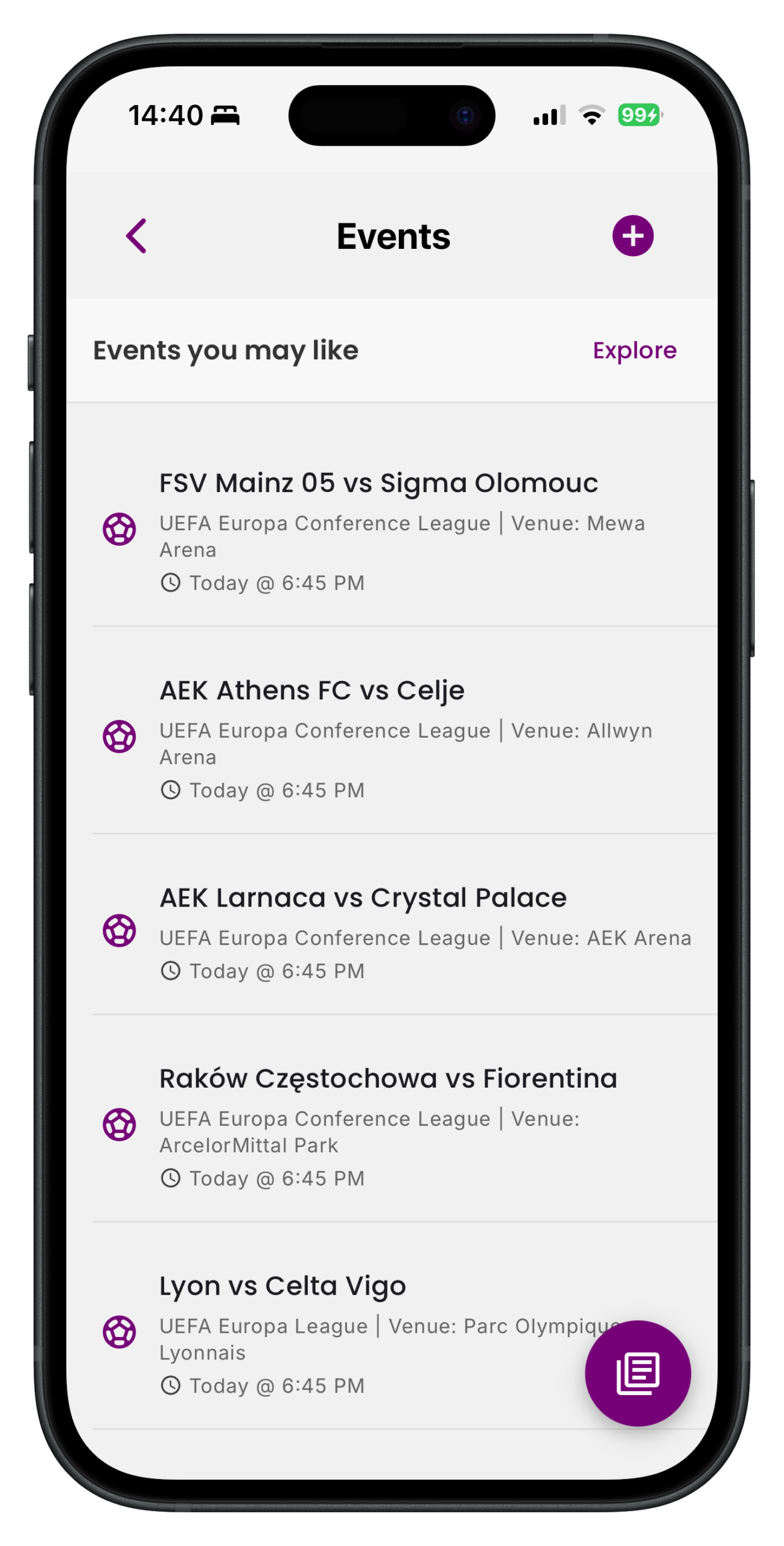Tap the floating news feed button

pyautogui.click(x=637, y=1374)
